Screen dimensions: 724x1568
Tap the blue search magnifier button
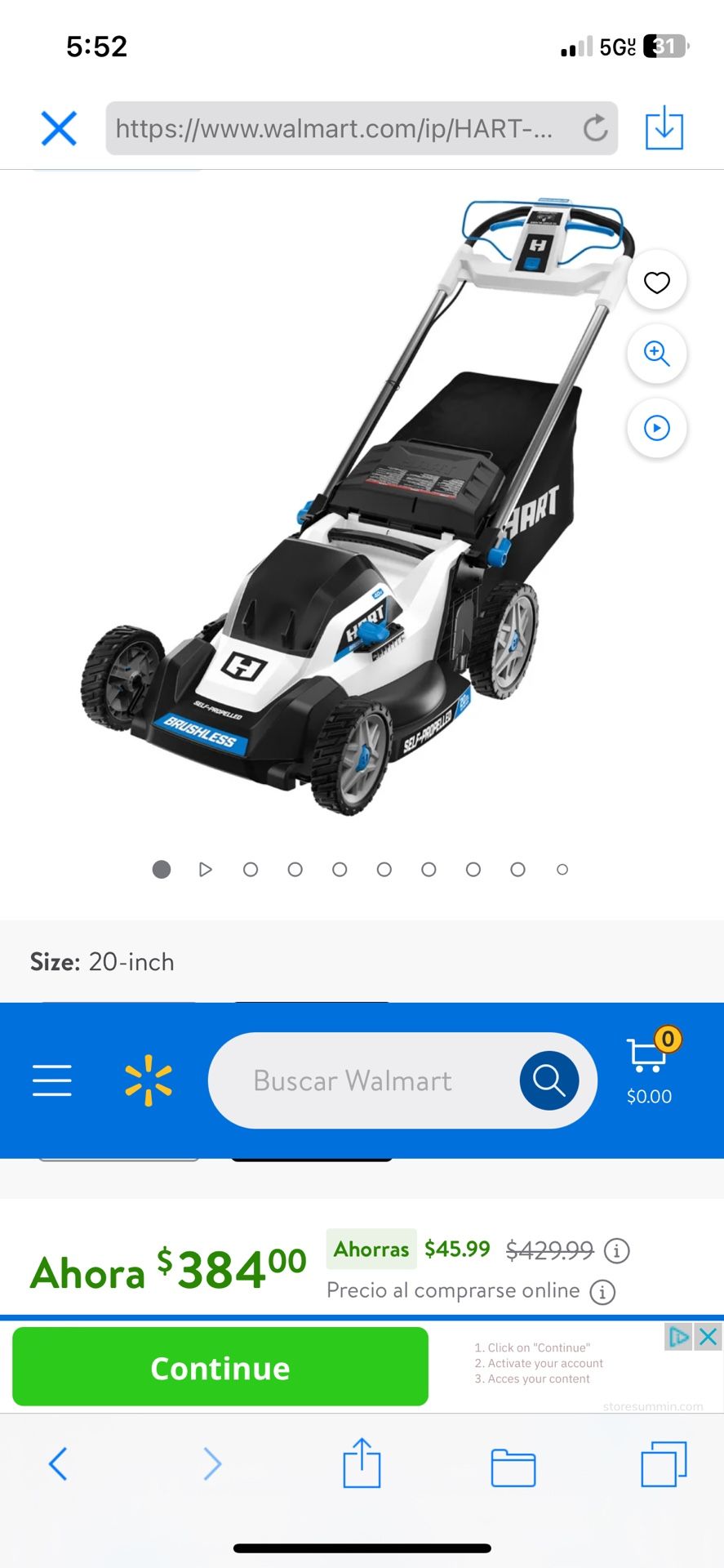[x=549, y=1080]
